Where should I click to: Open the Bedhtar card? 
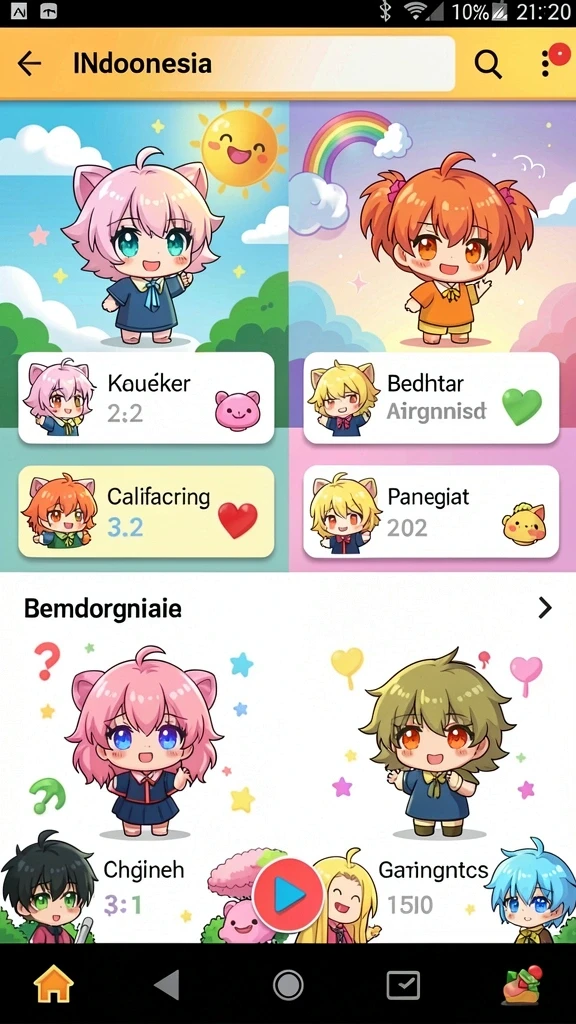(x=431, y=398)
